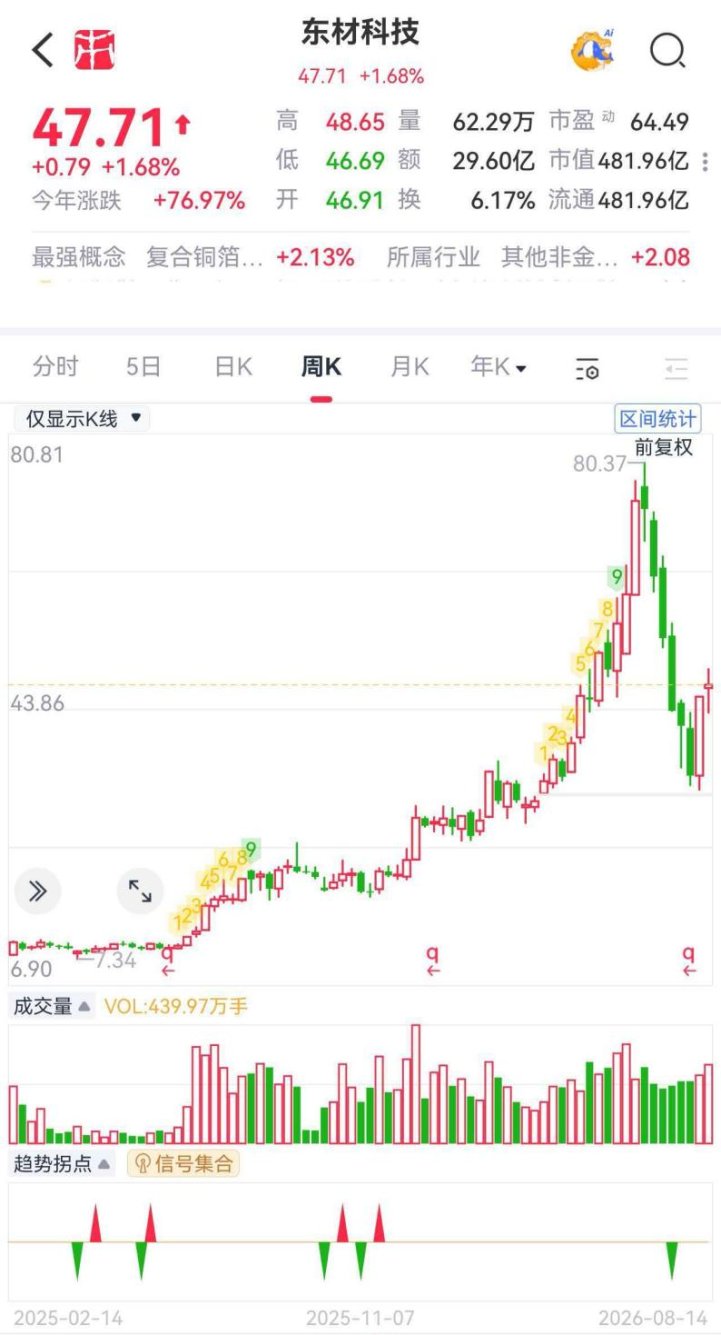The image size is (721, 1335).
Task: Change the 趋势拐点 indicator selector
Action: click(62, 1164)
